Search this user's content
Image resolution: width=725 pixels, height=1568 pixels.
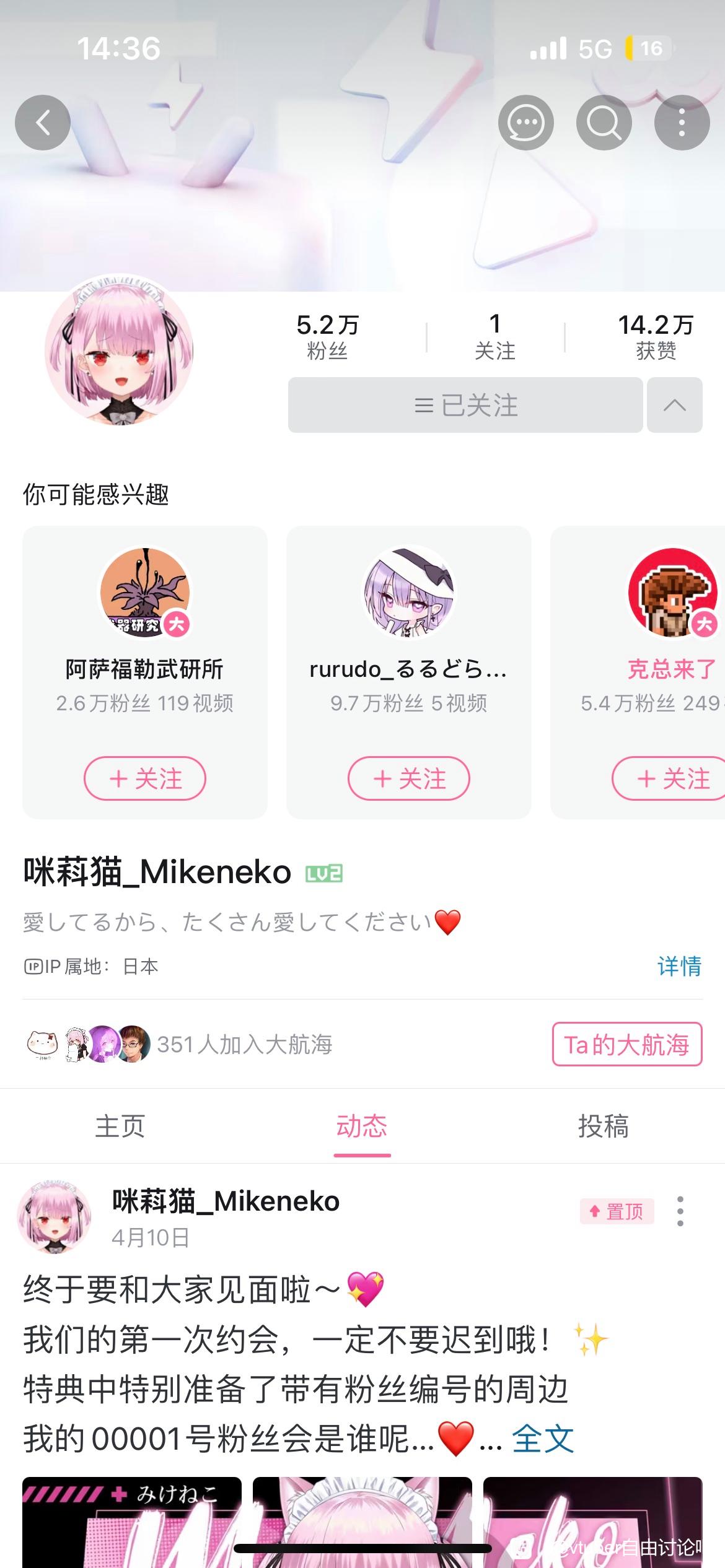[x=604, y=123]
